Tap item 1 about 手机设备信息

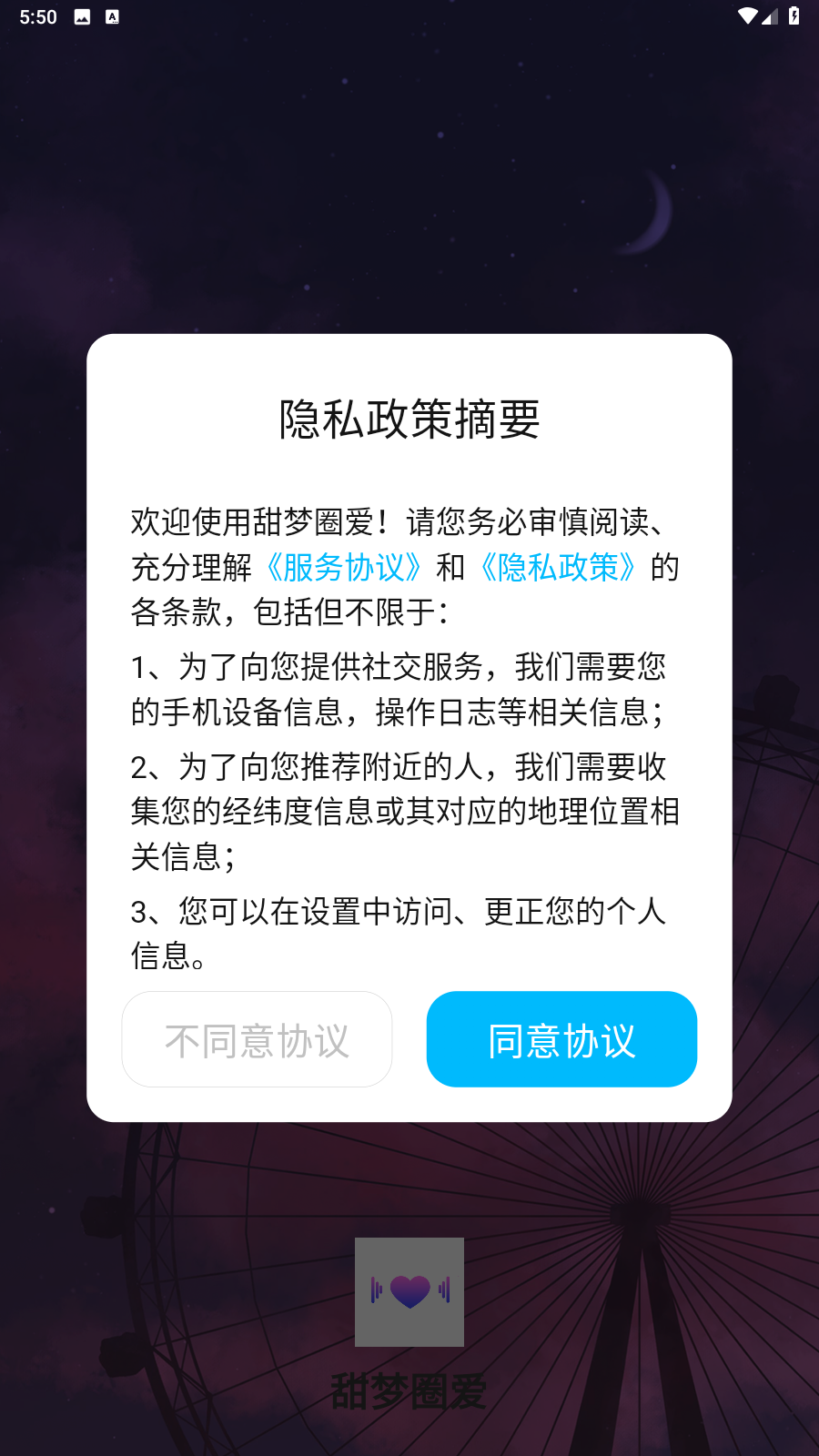pos(400,691)
